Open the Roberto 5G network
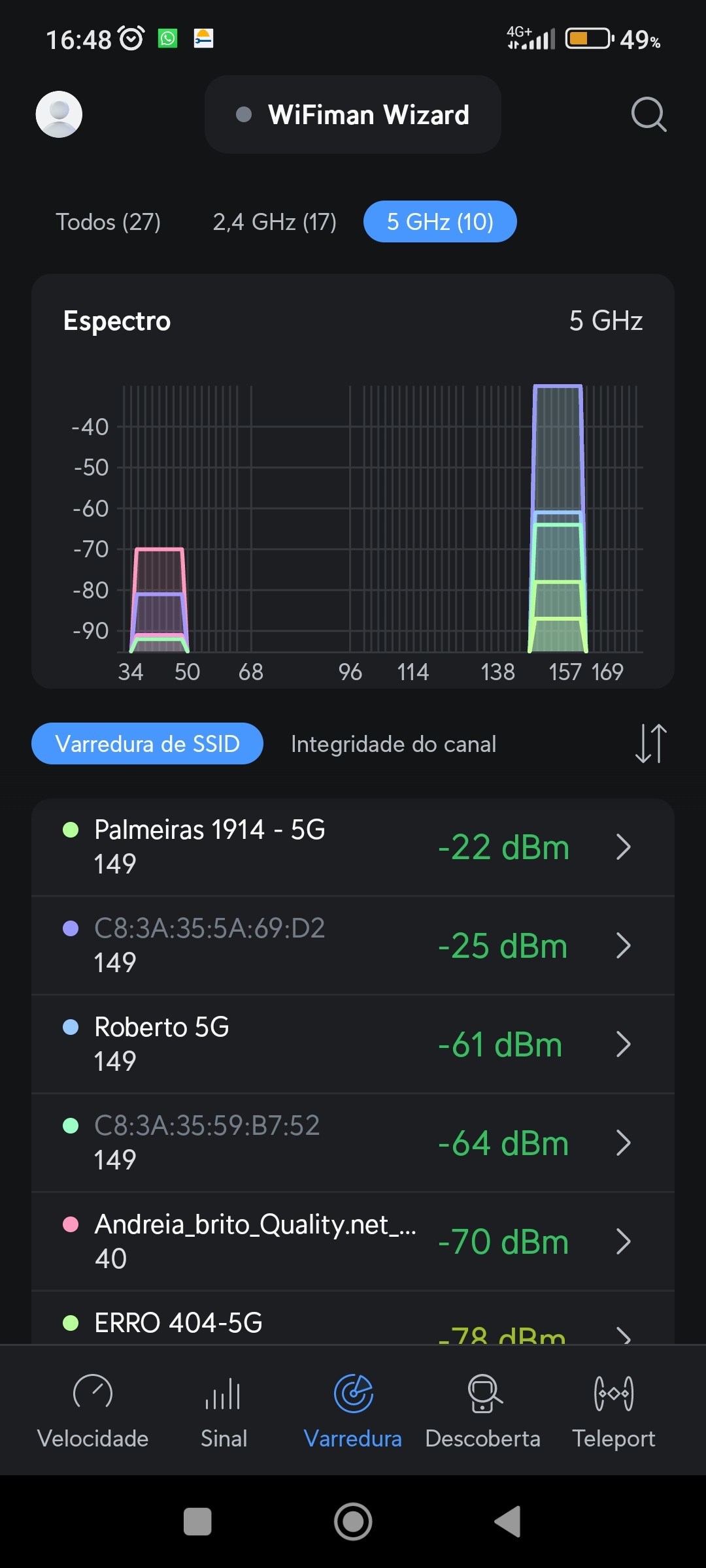 point(353,1044)
